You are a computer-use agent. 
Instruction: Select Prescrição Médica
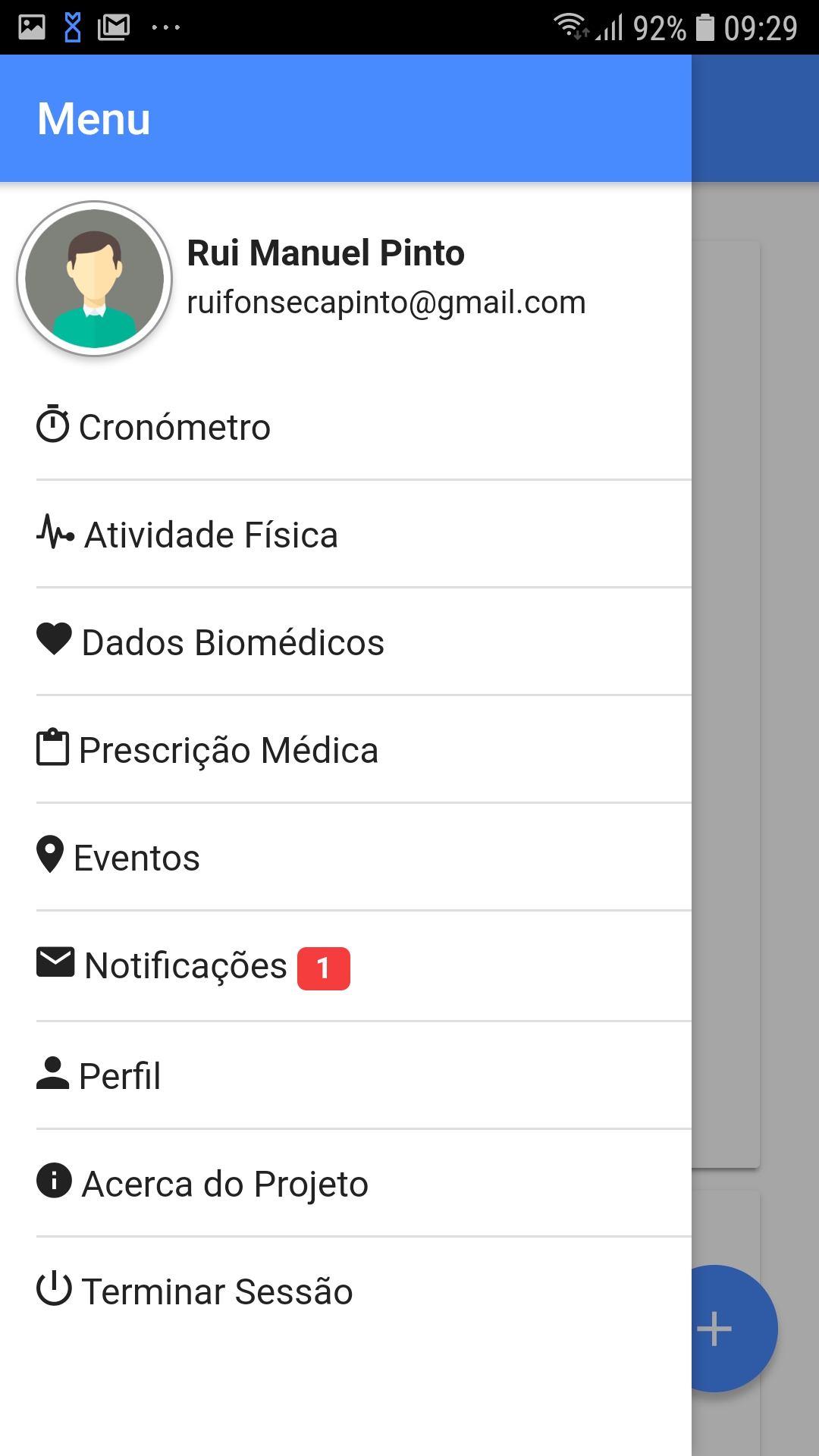(x=227, y=750)
